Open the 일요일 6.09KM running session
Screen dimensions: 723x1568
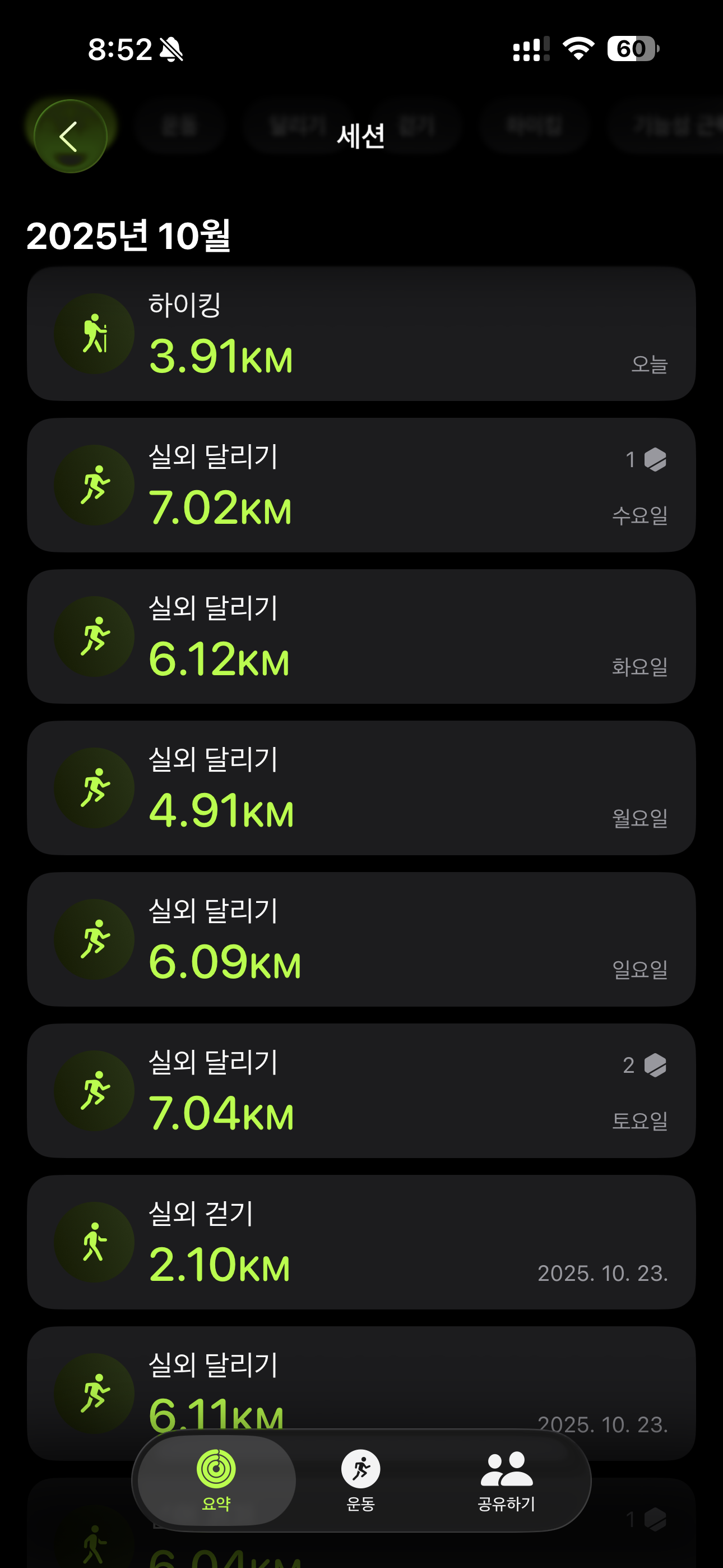pos(361,939)
